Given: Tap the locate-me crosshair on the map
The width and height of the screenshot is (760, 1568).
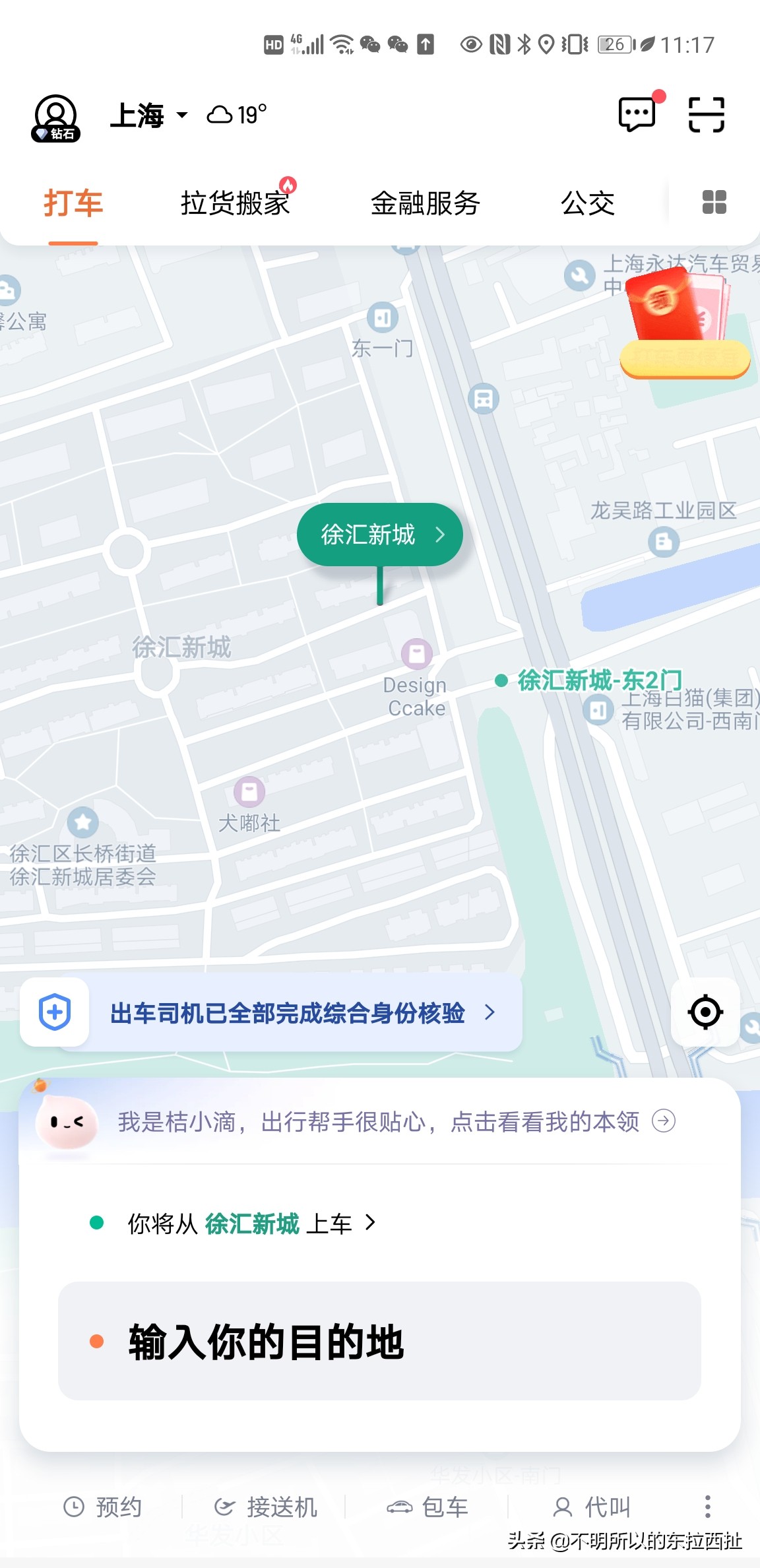Looking at the screenshot, I should point(705,1012).
